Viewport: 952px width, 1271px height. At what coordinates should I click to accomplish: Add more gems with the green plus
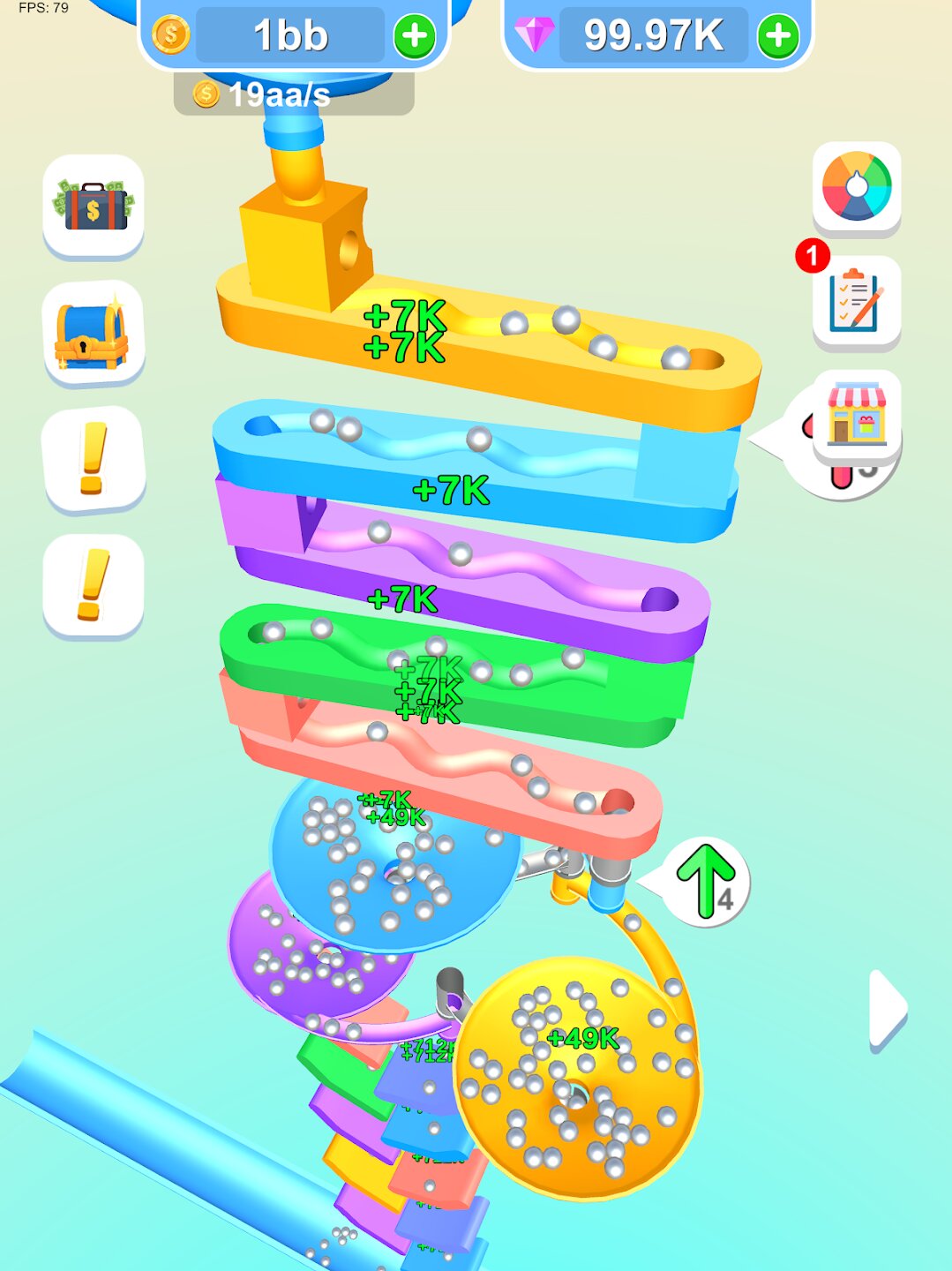pyautogui.click(x=778, y=36)
